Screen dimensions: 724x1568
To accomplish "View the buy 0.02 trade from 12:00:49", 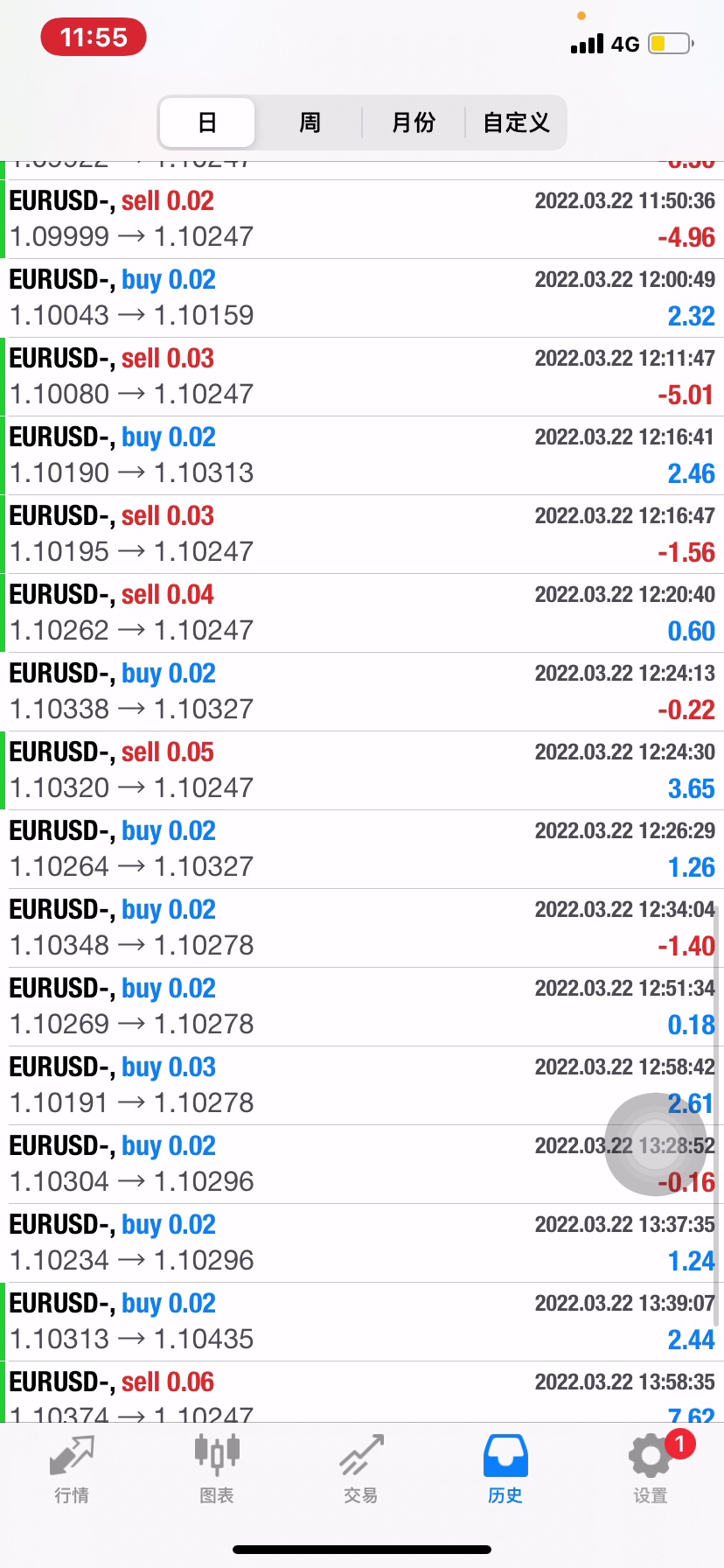I will [362, 297].
